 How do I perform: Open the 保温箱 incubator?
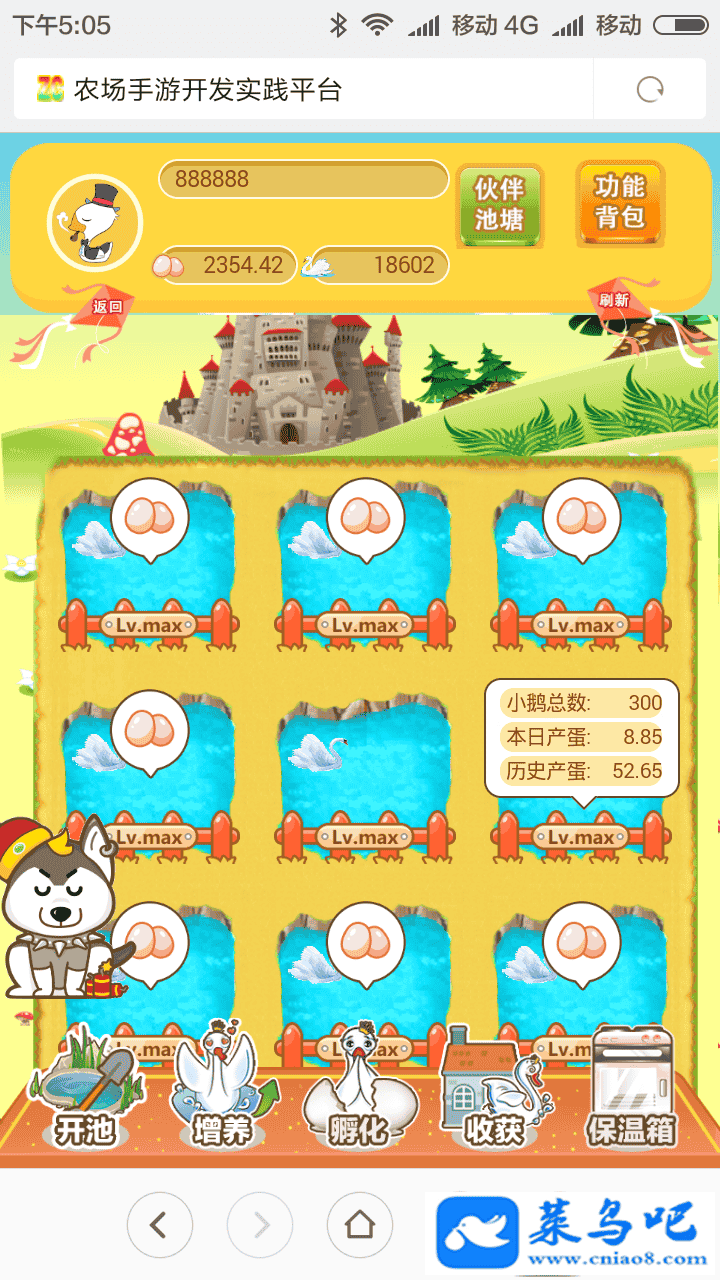coord(631,1090)
